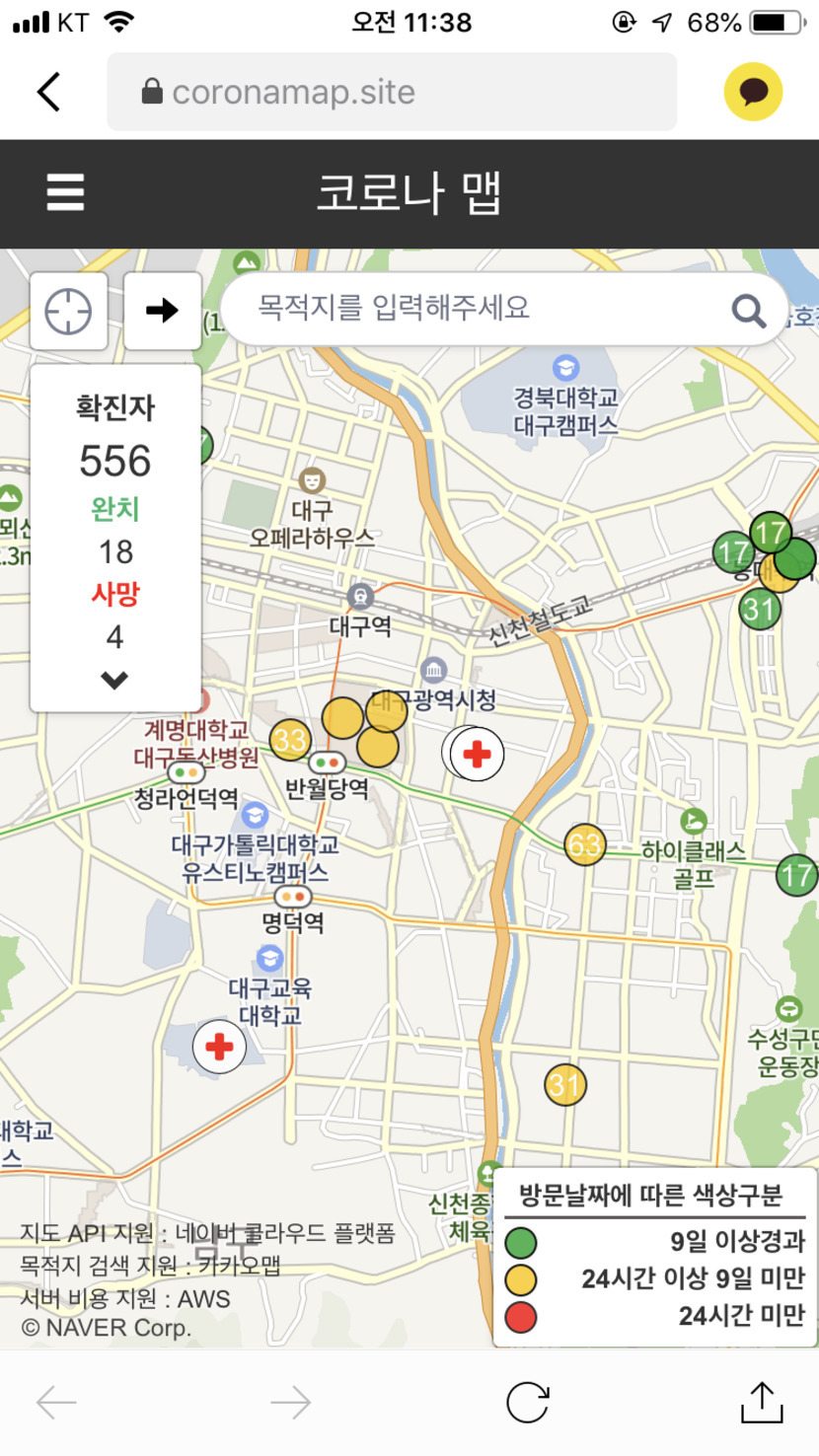The image size is (819, 1456).
Task: Reload the page
Action: click(x=527, y=1402)
